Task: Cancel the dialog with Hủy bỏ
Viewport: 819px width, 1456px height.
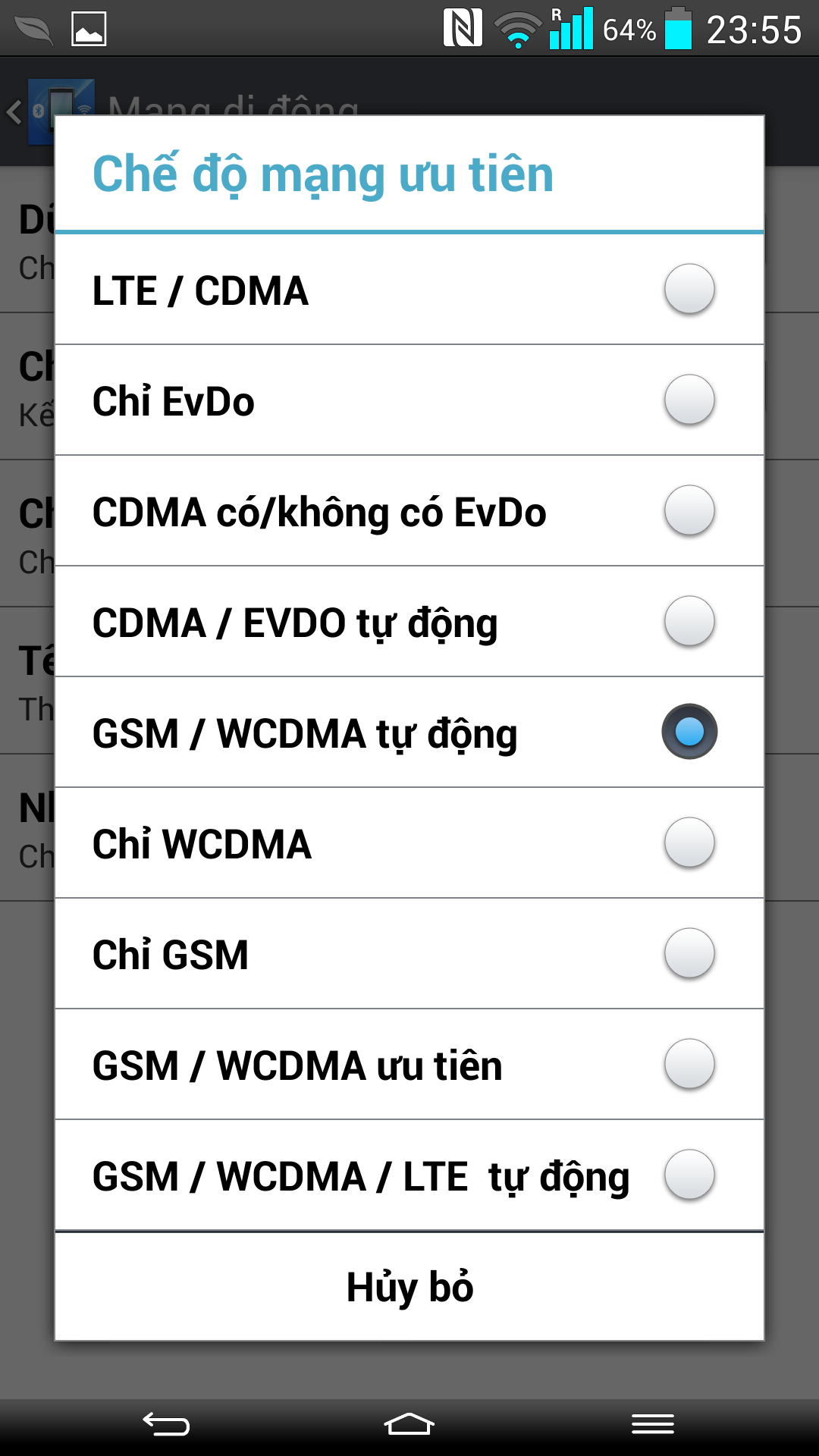Action: click(x=409, y=1287)
